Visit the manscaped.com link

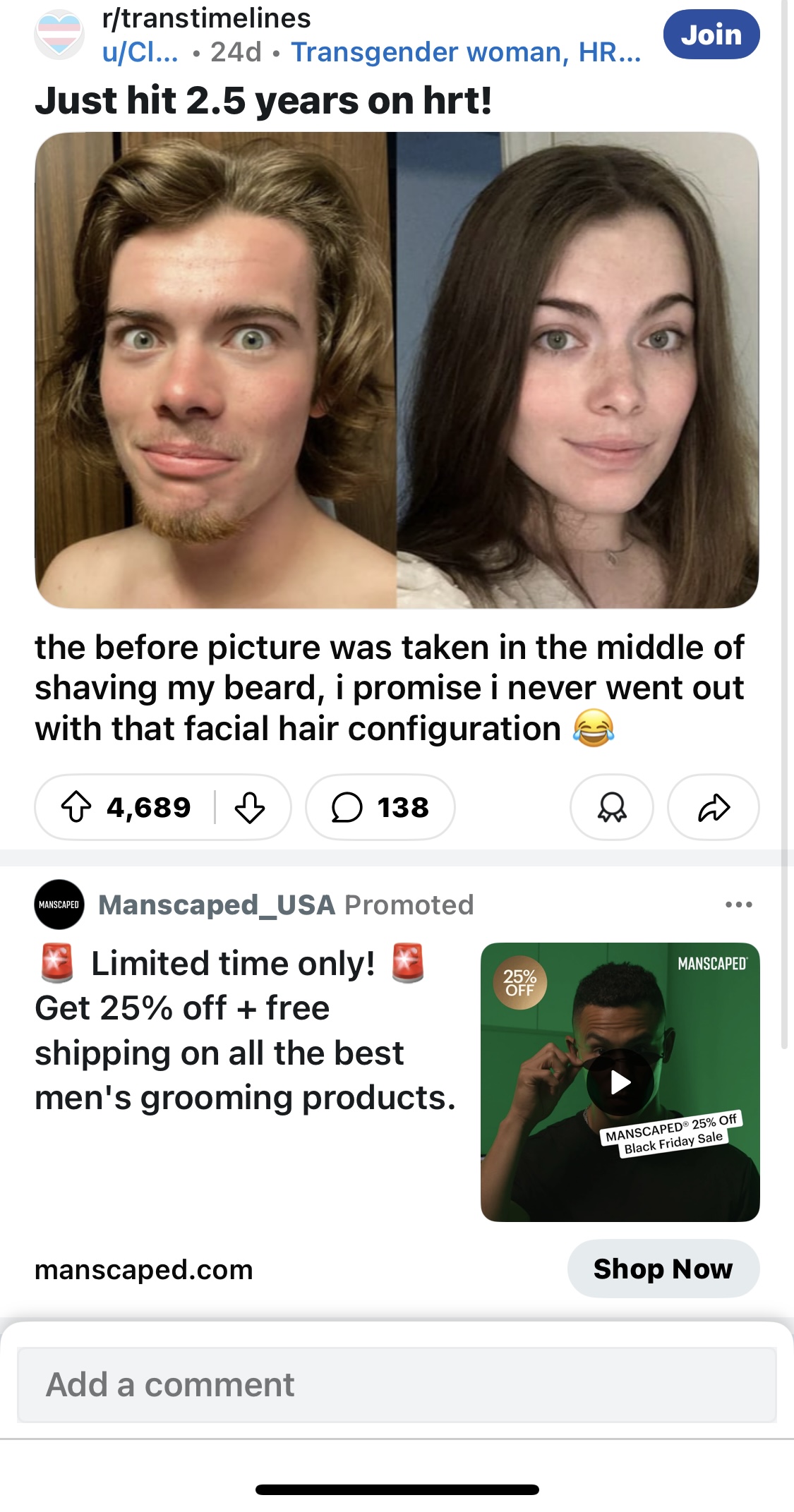(x=144, y=1270)
